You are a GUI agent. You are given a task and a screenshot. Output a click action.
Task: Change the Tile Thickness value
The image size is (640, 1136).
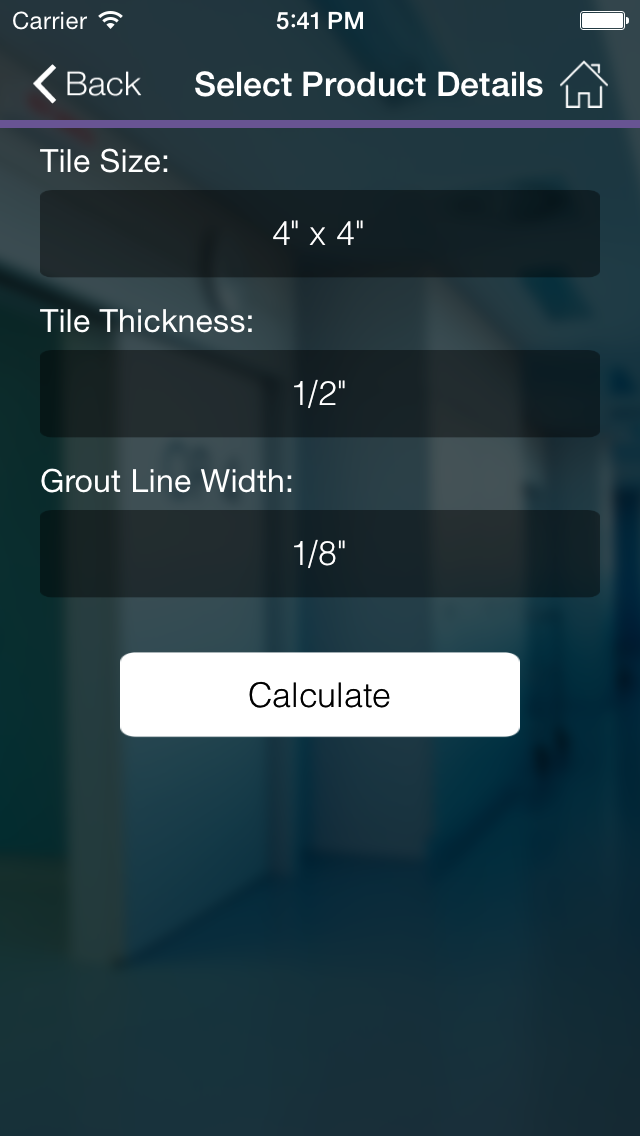point(320,393)
